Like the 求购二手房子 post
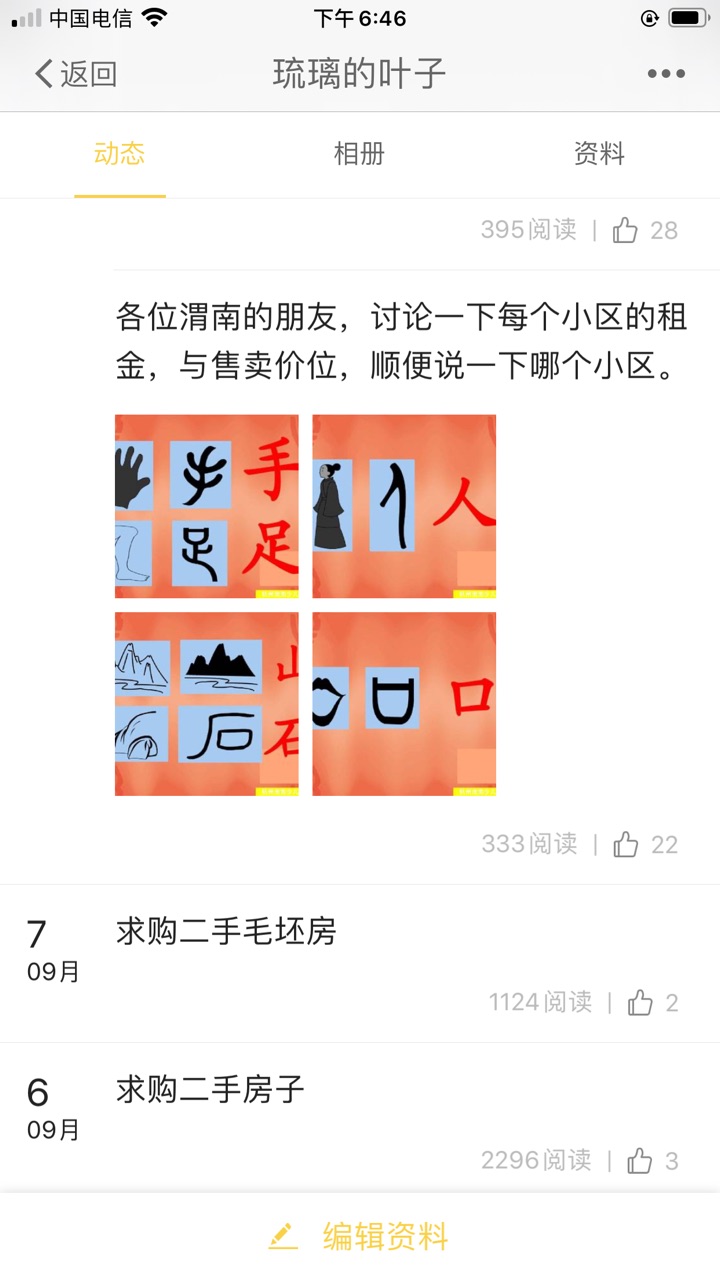 tap(640, 1161)
